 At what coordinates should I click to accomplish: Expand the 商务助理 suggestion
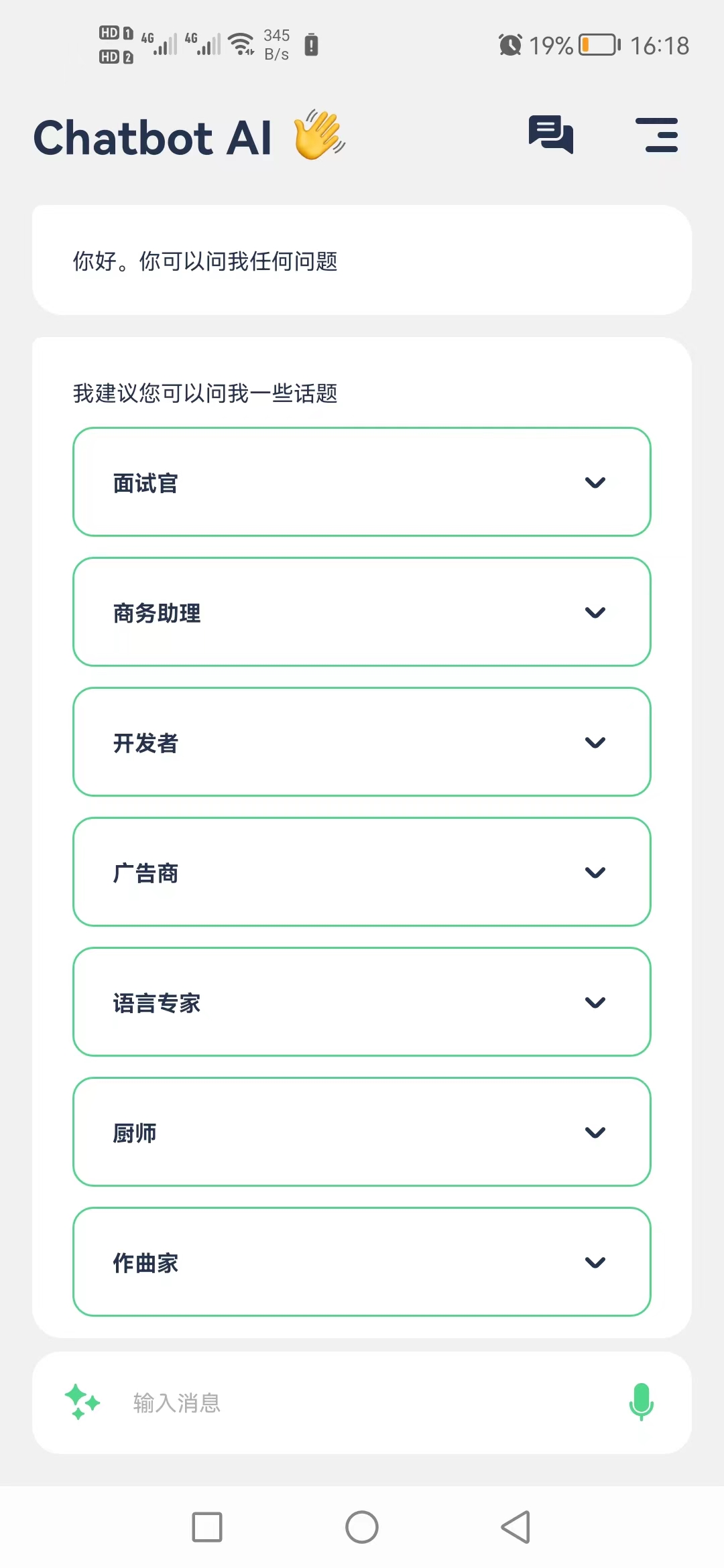[x=362, y=612]
